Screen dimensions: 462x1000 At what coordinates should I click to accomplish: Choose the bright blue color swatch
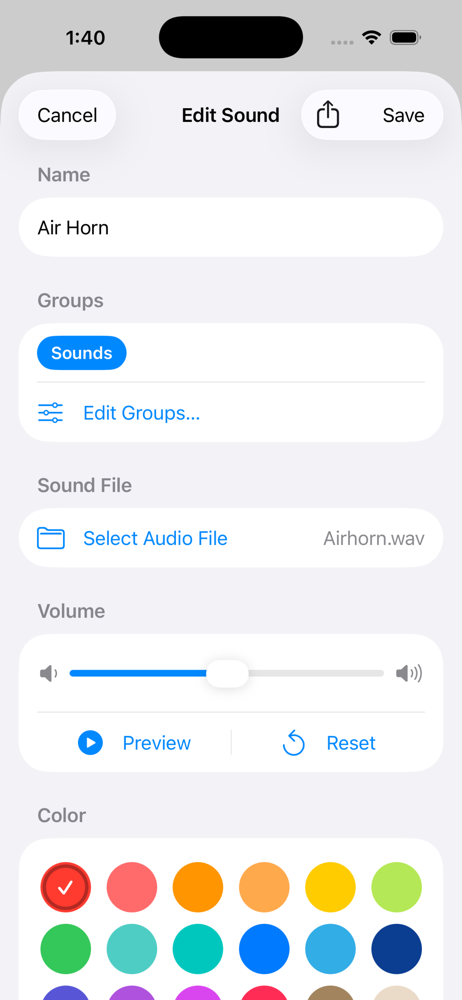click(x=264, y=949)
